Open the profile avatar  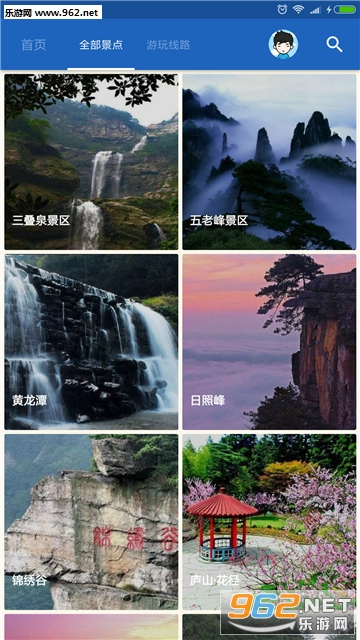click(283, 44)
